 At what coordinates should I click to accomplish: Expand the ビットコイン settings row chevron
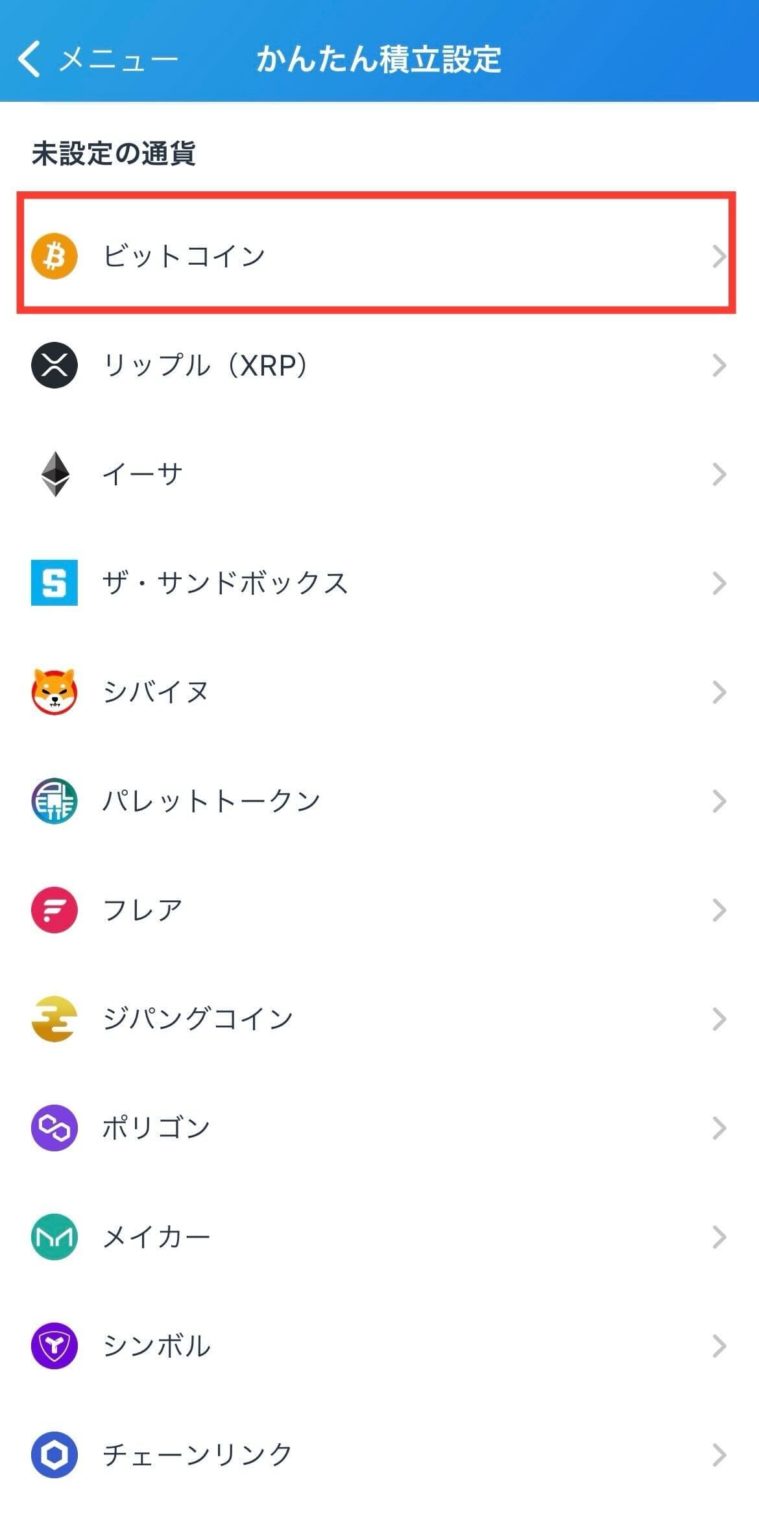pos(720,256)
